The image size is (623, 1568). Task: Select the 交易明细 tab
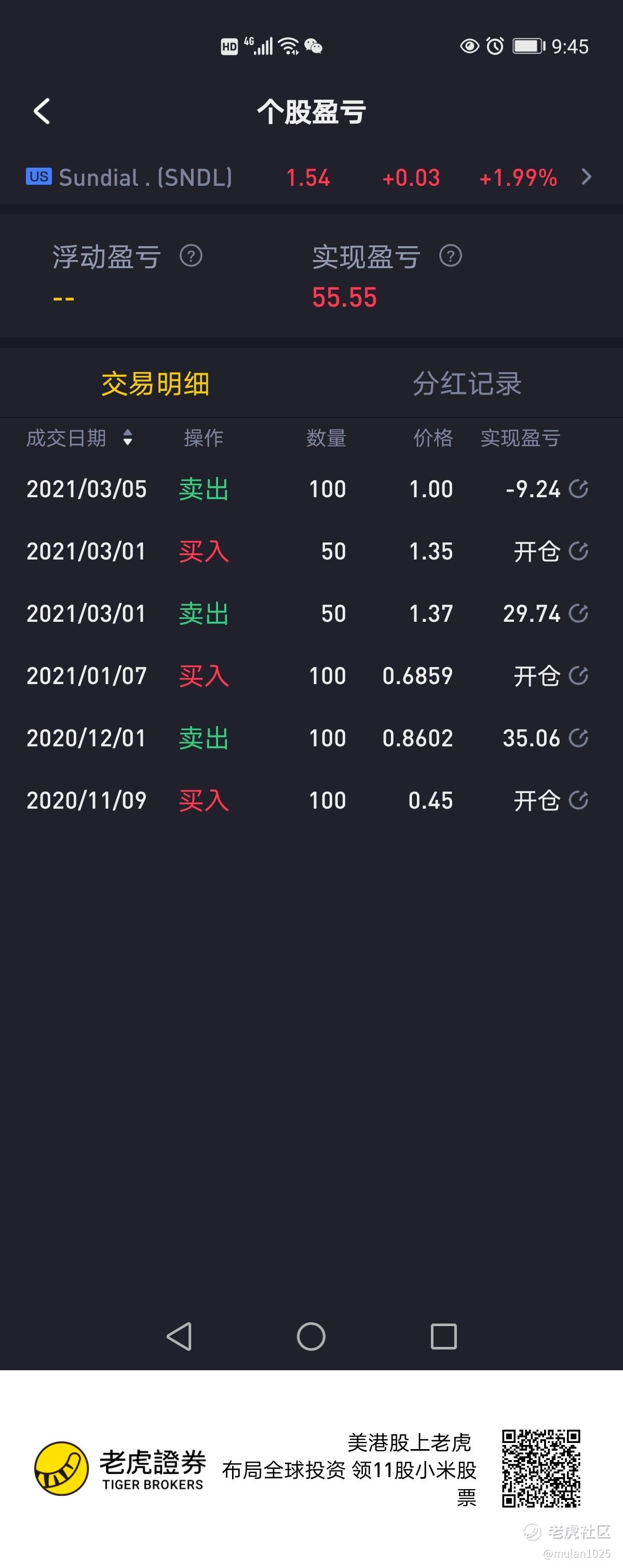pos(155,384)
